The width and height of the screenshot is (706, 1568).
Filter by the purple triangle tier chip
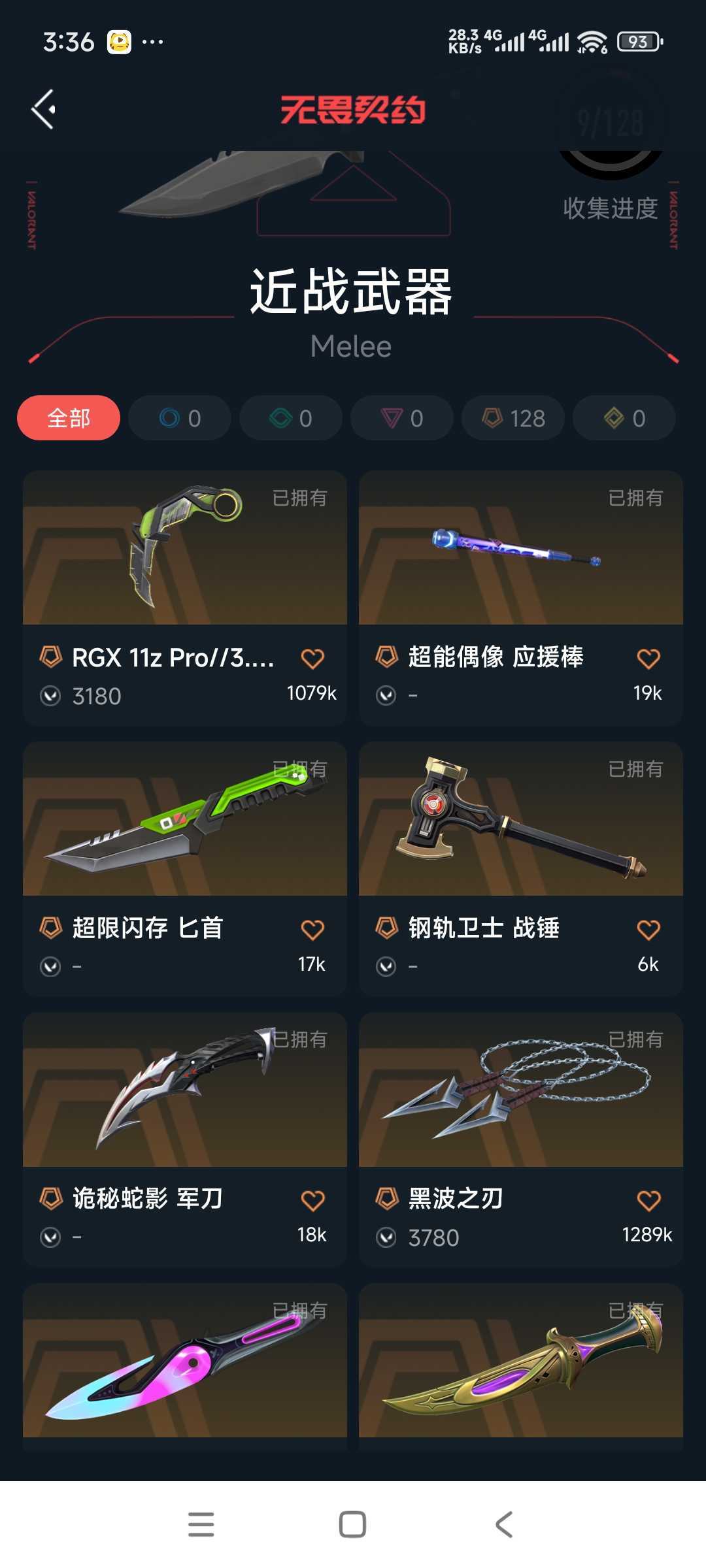point(402,418)
